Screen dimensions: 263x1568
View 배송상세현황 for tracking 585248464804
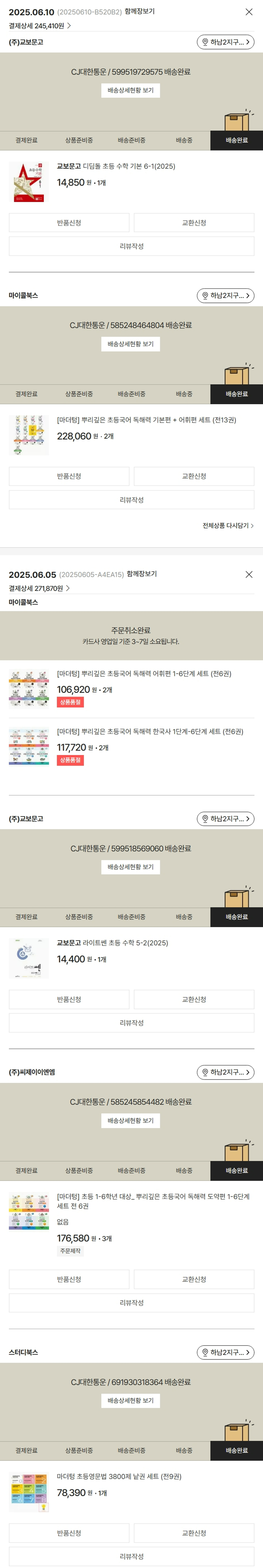click(x=130, y=344)
